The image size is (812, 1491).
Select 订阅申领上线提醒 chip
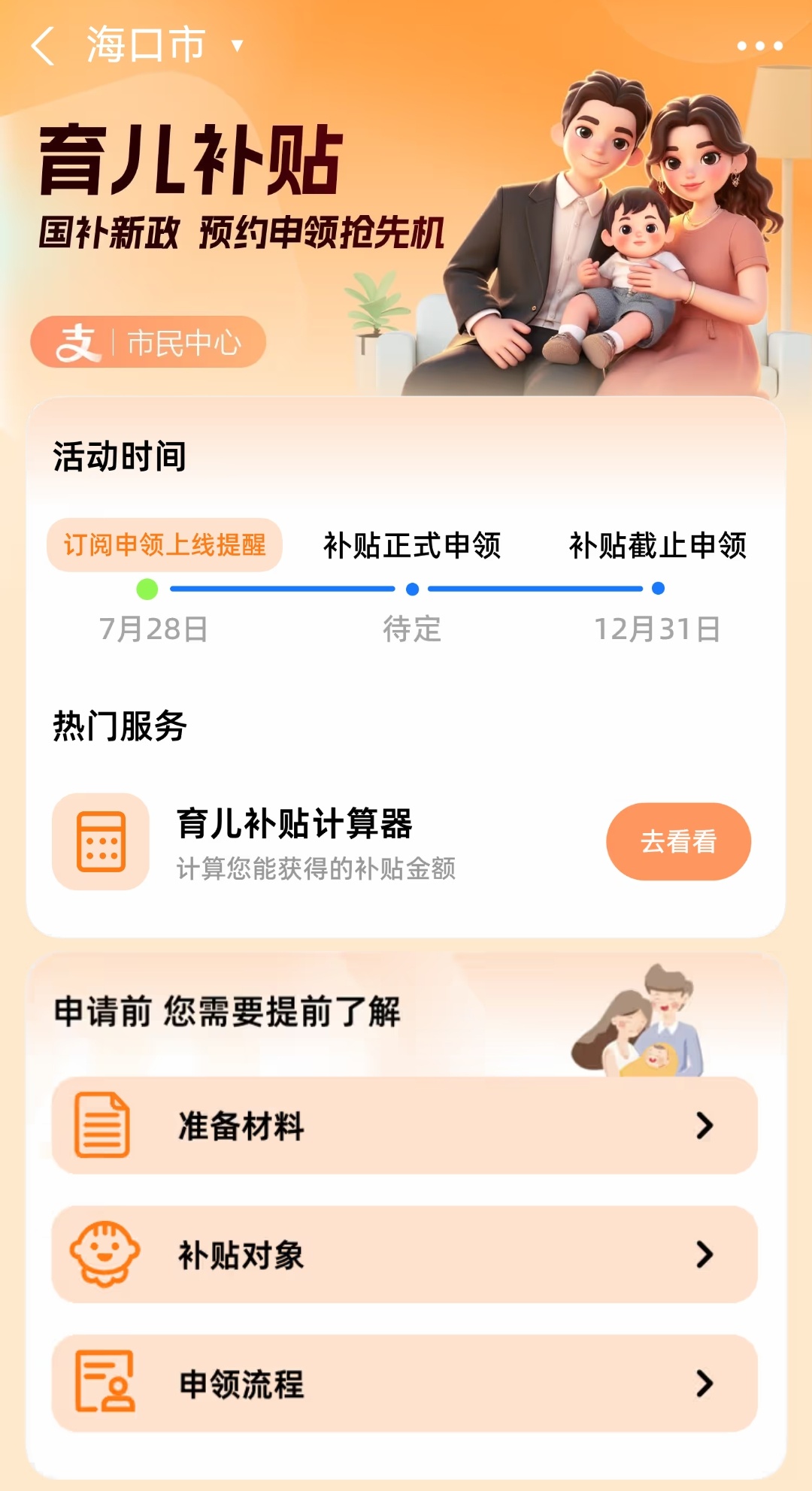point(164,545)
